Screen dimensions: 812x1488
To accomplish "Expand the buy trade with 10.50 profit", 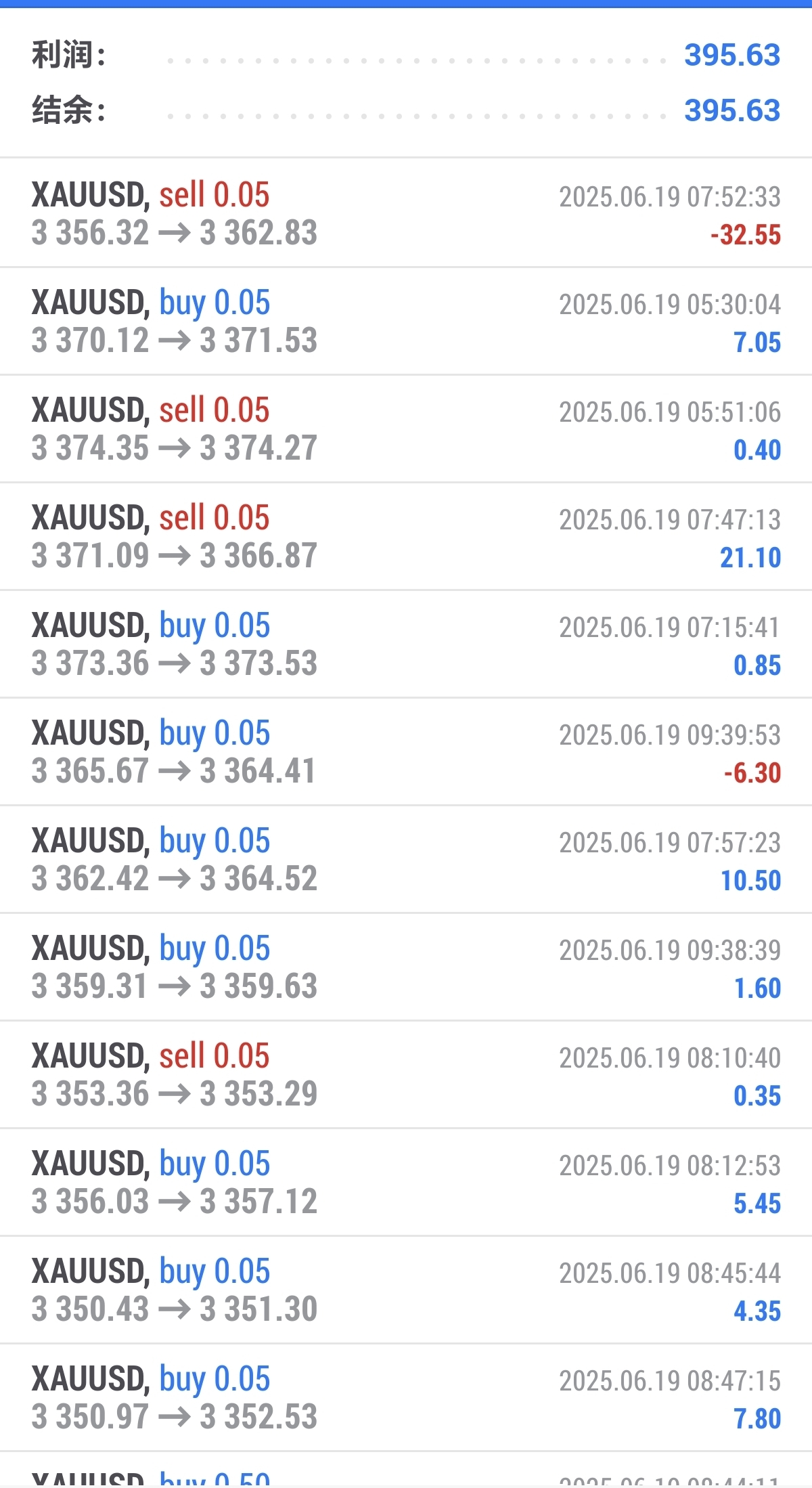I will (x=406, y=859).
